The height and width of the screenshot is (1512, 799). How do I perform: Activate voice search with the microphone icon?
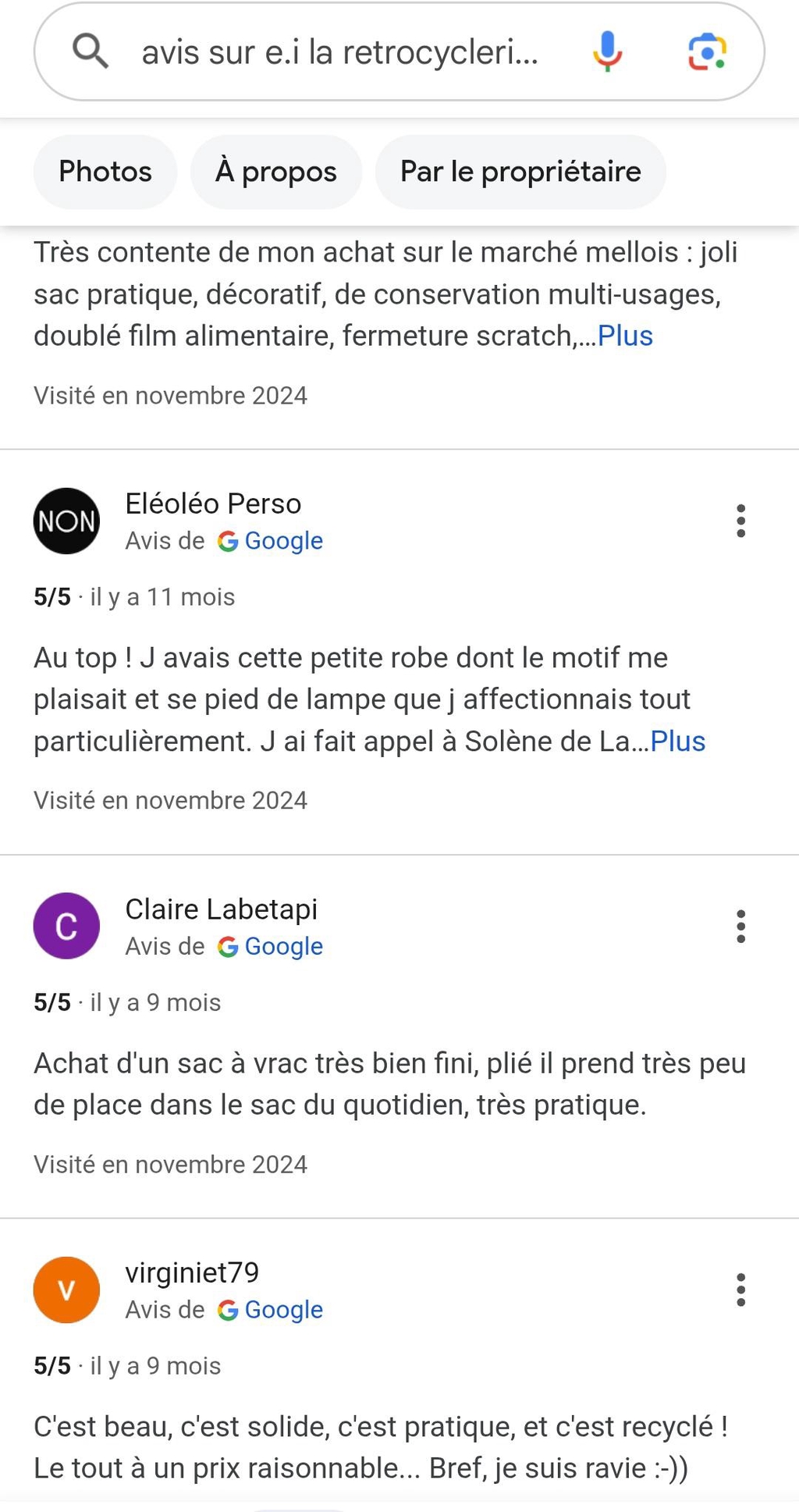point(607,53)
